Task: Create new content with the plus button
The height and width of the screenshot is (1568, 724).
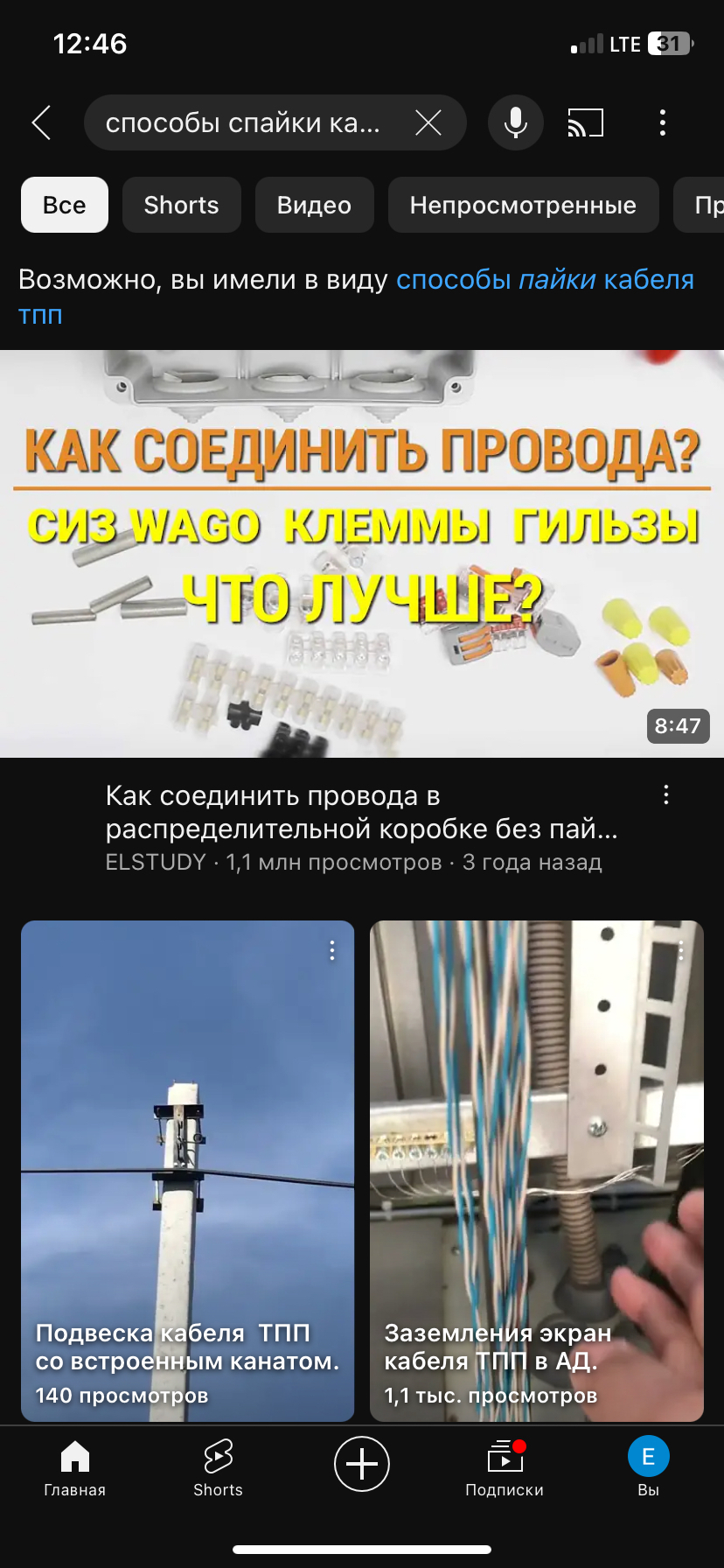Action: pyautogui.click(x=362, y=1464)
